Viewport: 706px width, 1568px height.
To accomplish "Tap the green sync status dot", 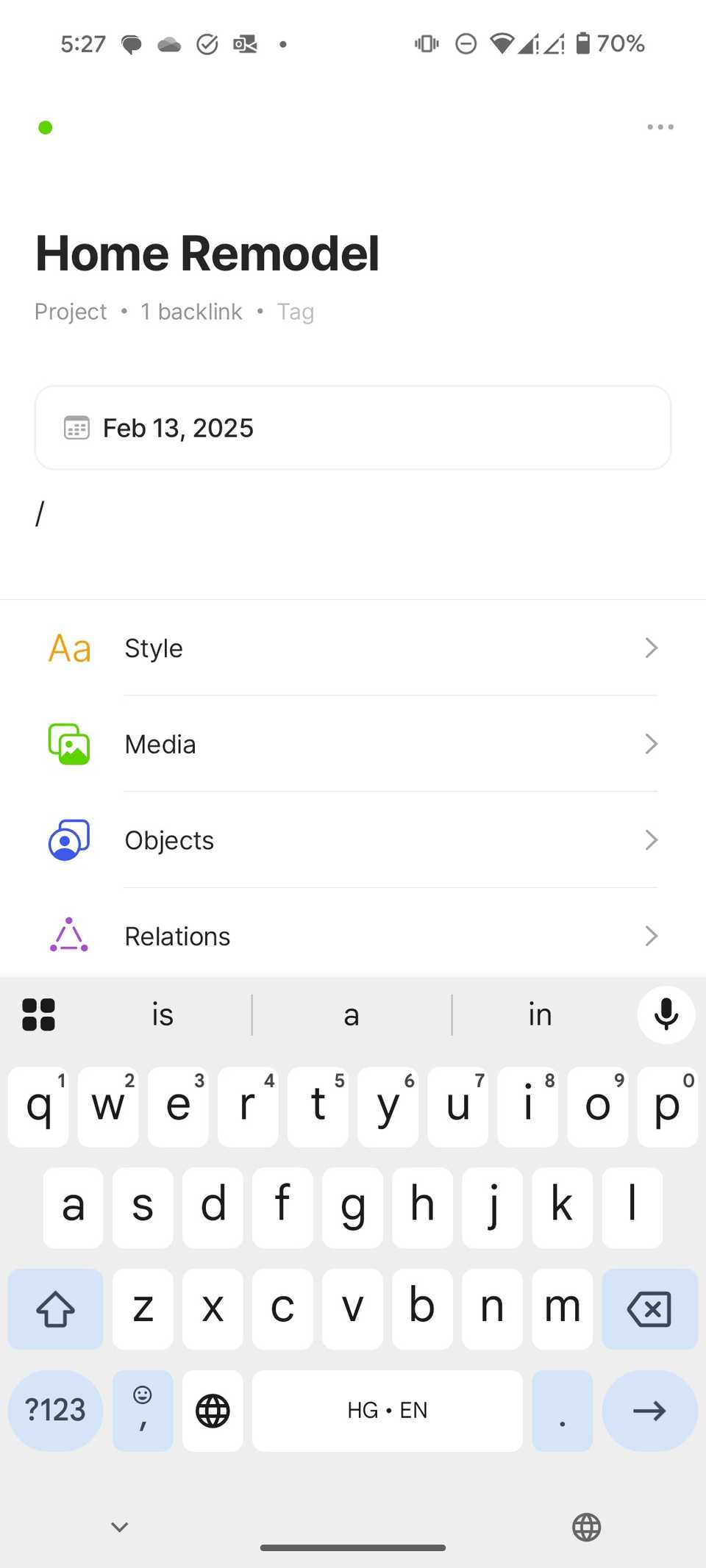I will coord(45,127).
